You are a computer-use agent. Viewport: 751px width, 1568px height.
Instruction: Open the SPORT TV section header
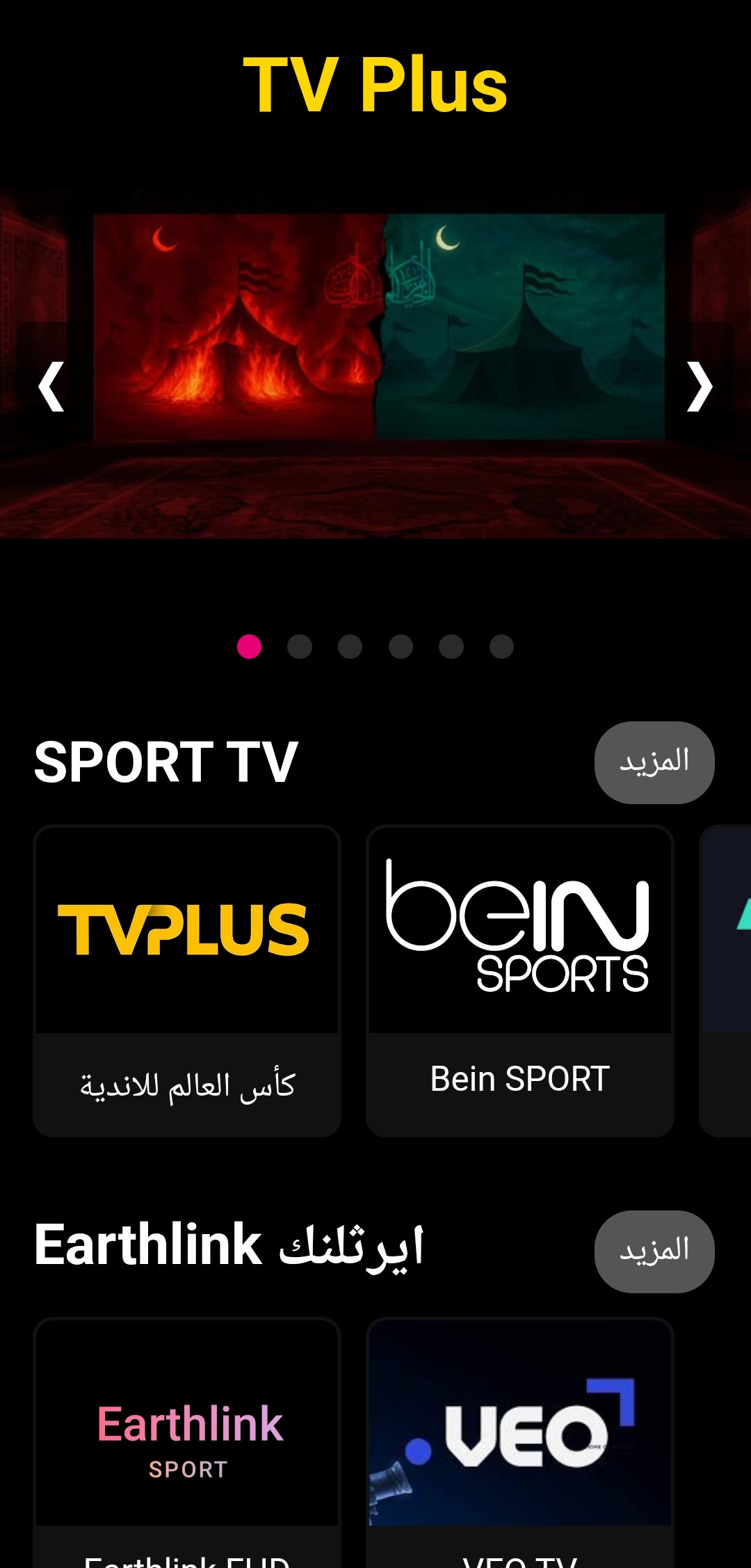click(164, 762)
